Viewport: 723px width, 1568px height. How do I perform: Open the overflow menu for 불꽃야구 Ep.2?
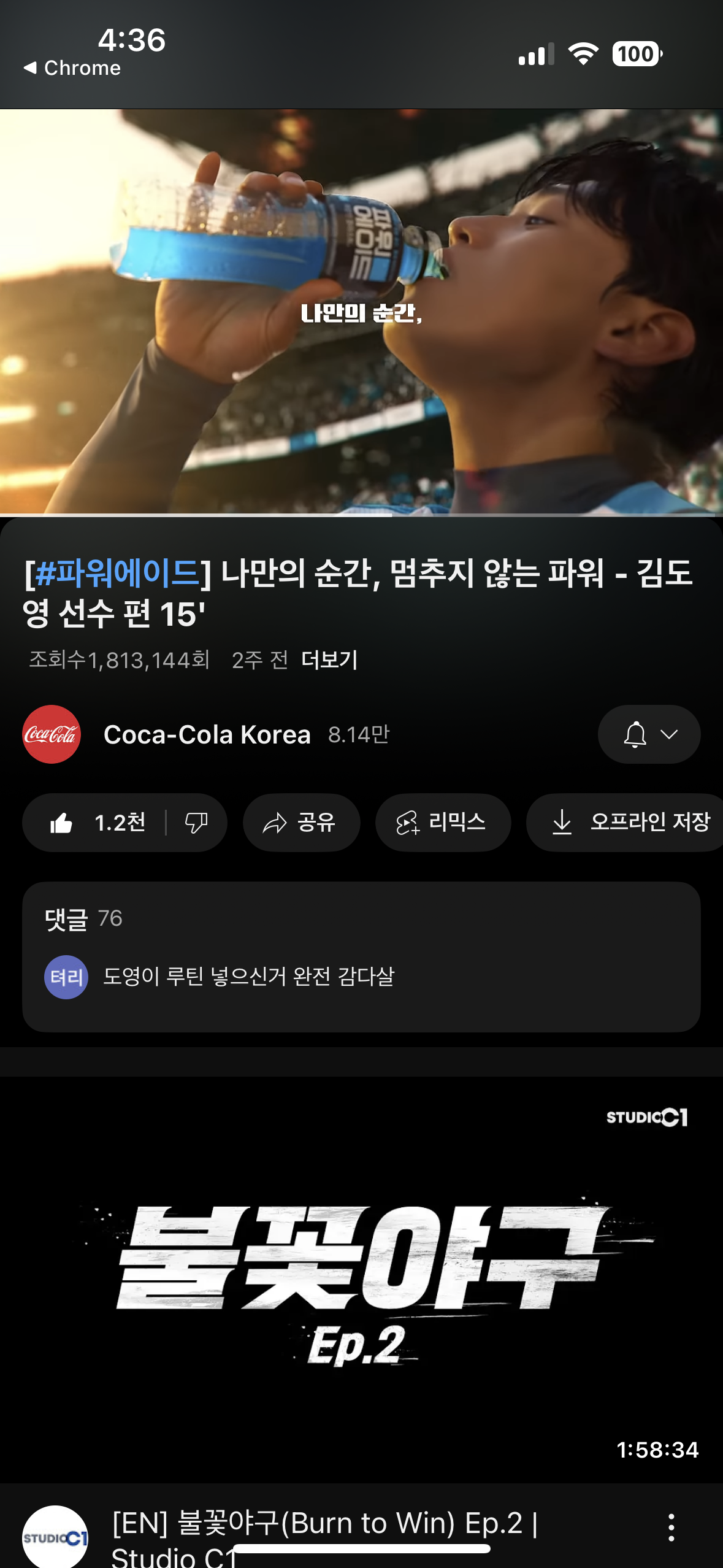coord(671,1527)
